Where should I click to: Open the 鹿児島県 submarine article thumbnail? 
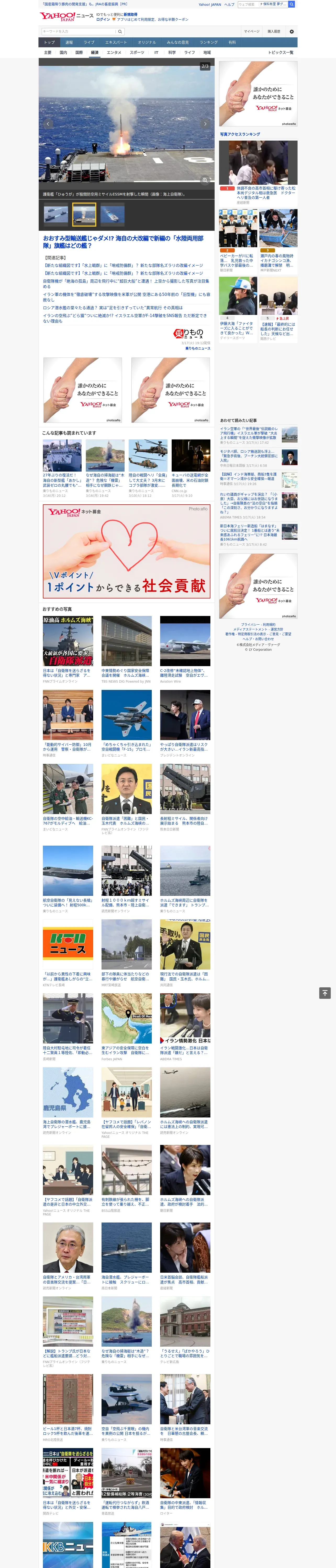click(x=68, y=1093)
